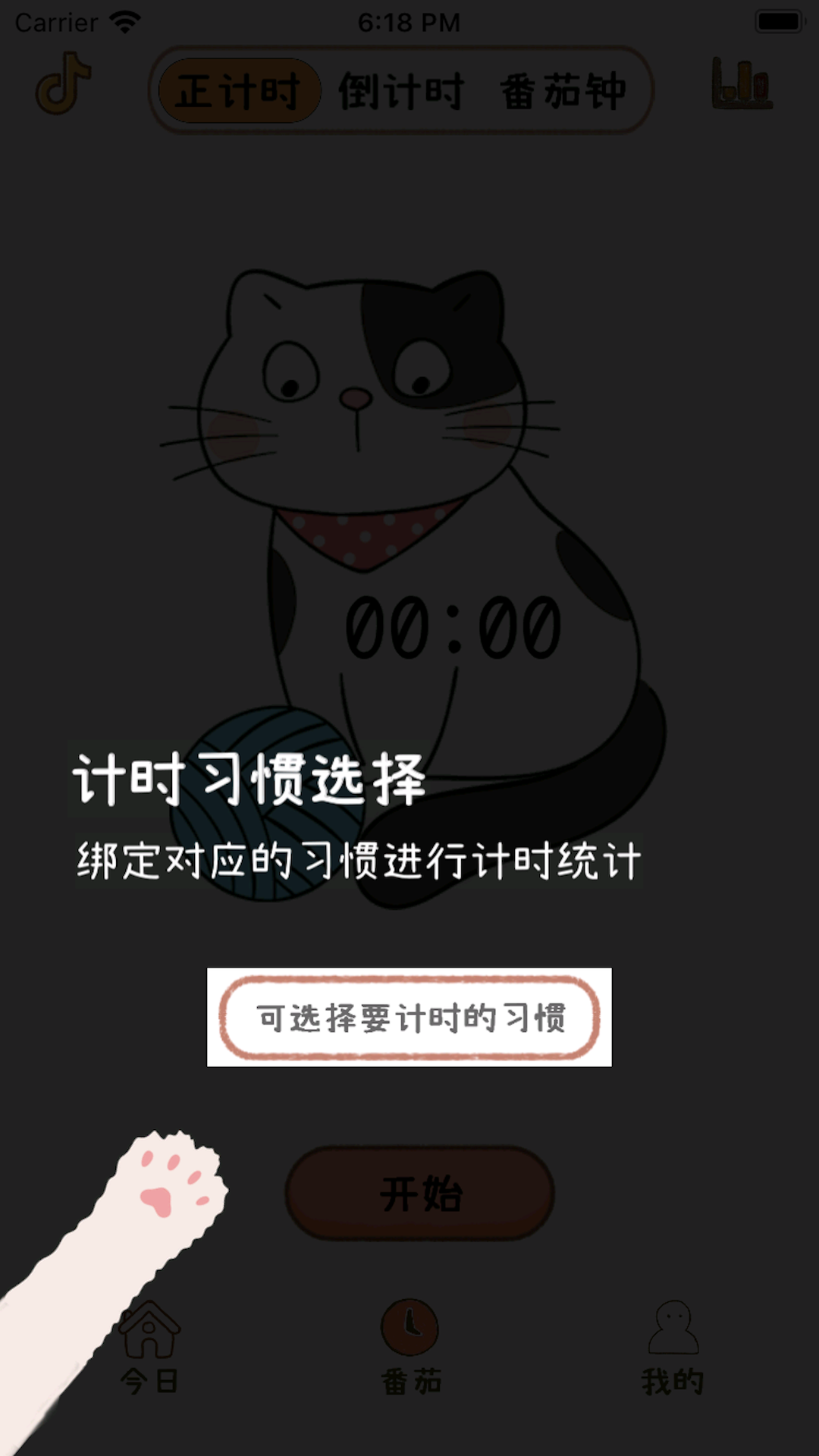Select the 正计时 timer mode
The image size is (819, 1456).
point(239,91)
